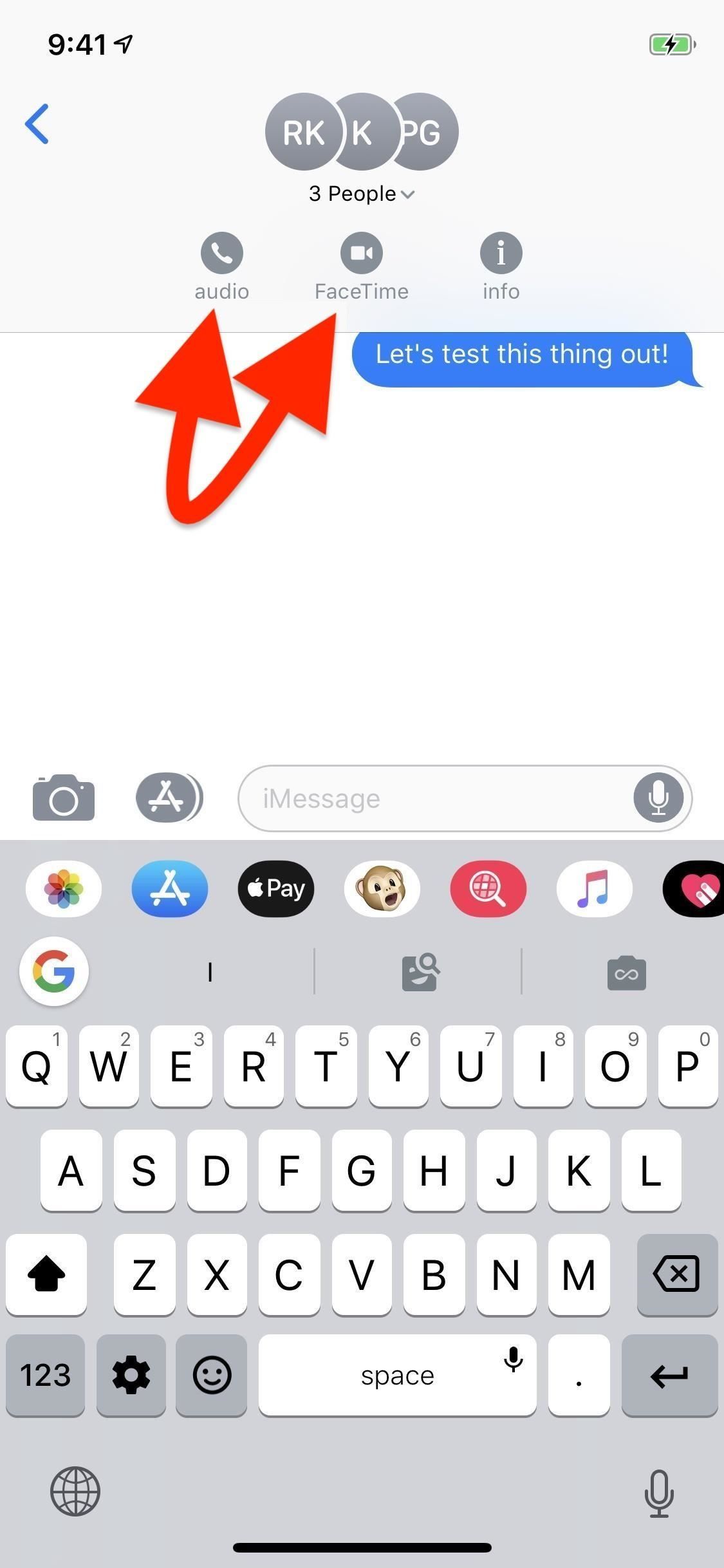This screenshot has height=1568, width=724.
Task: Go back to conversation list
Action: click(x=37, y=124)
